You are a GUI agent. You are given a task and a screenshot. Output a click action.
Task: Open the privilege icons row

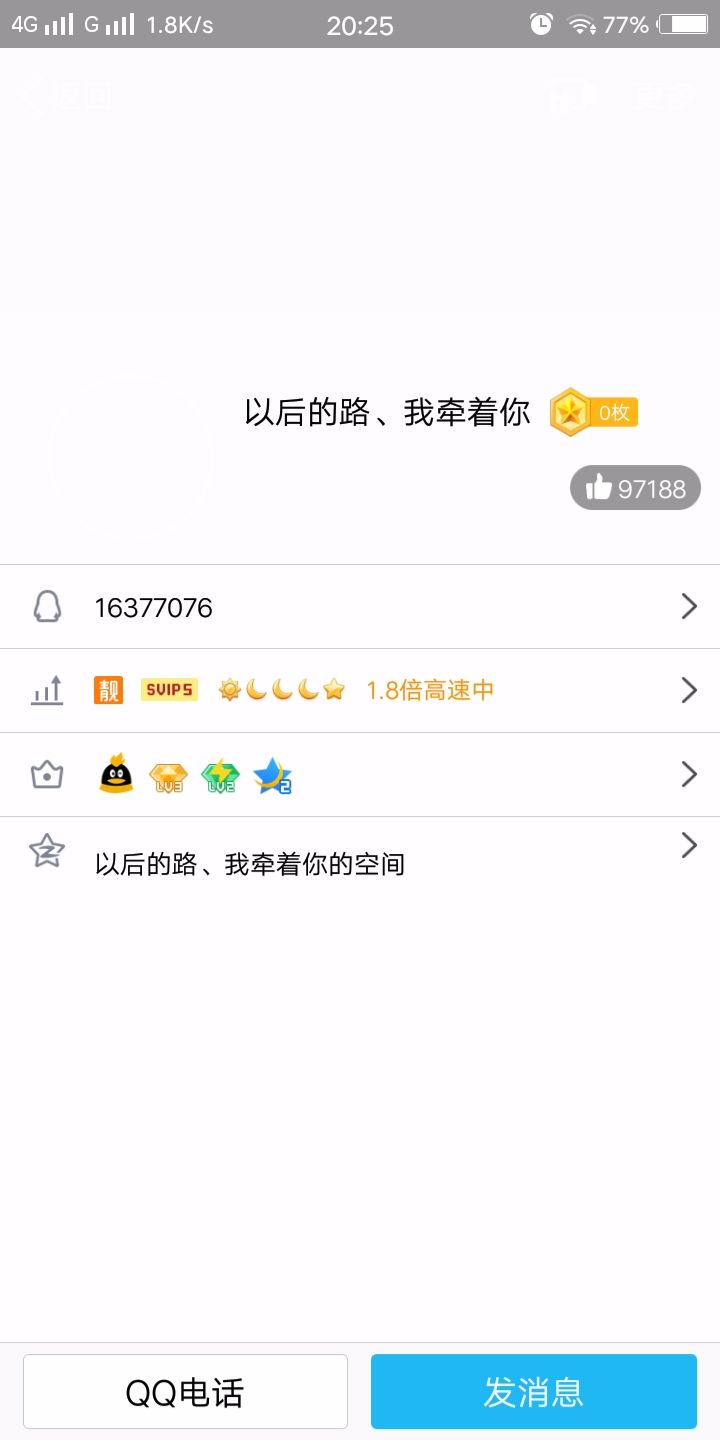[360, 774]
